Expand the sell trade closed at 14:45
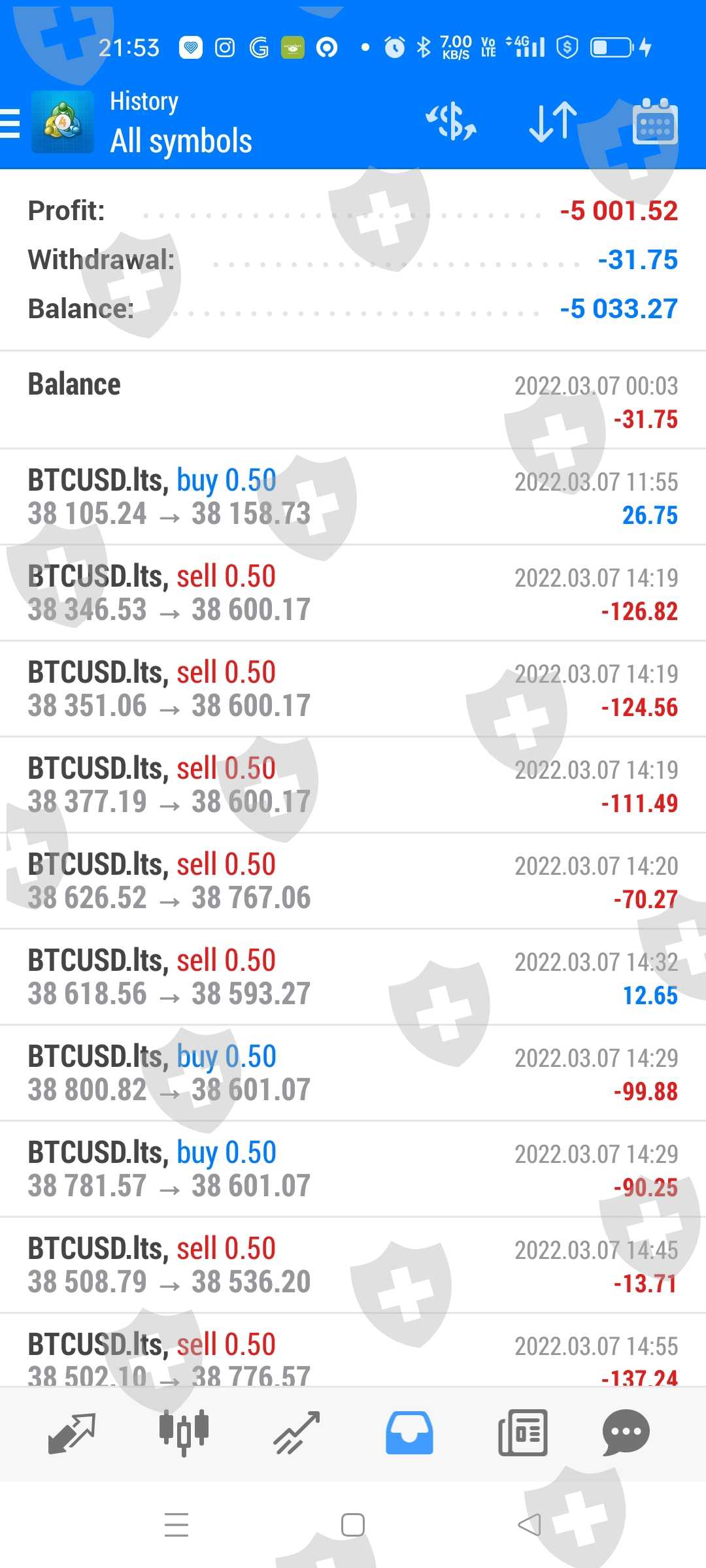This screenshot has height=1568, width=706. click(x=353, y=1266)
